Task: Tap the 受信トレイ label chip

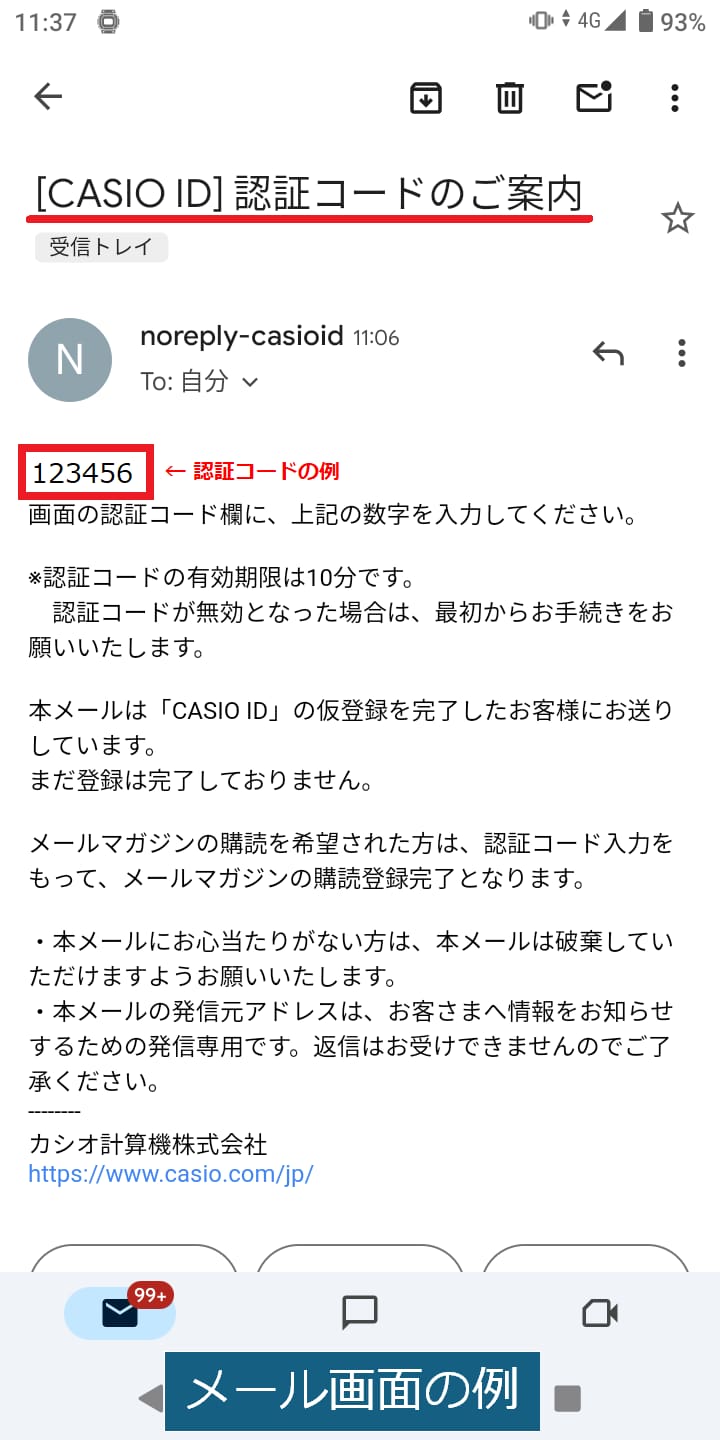Action: pyautogui.click(x=101, y=247)
